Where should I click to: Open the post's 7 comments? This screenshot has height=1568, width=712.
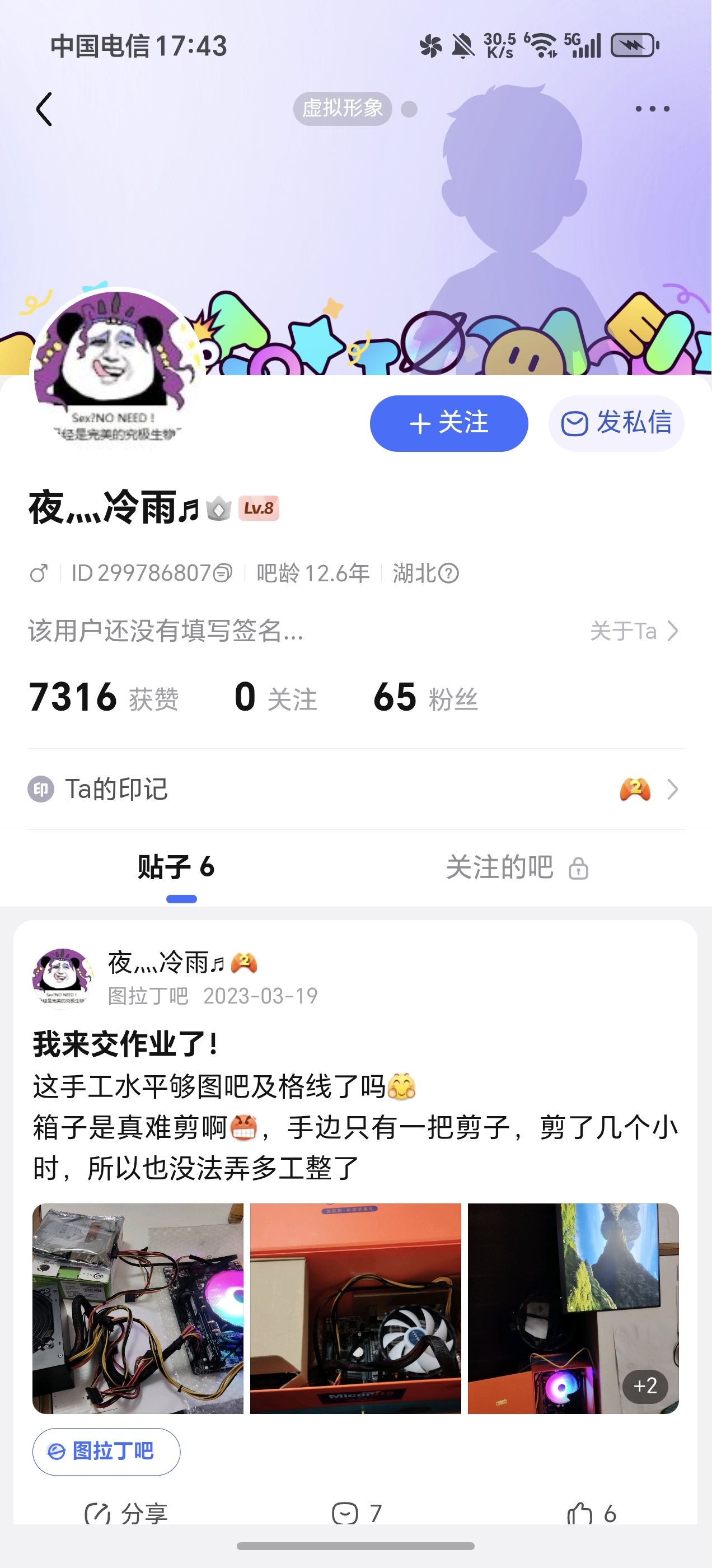(357, 1513)
